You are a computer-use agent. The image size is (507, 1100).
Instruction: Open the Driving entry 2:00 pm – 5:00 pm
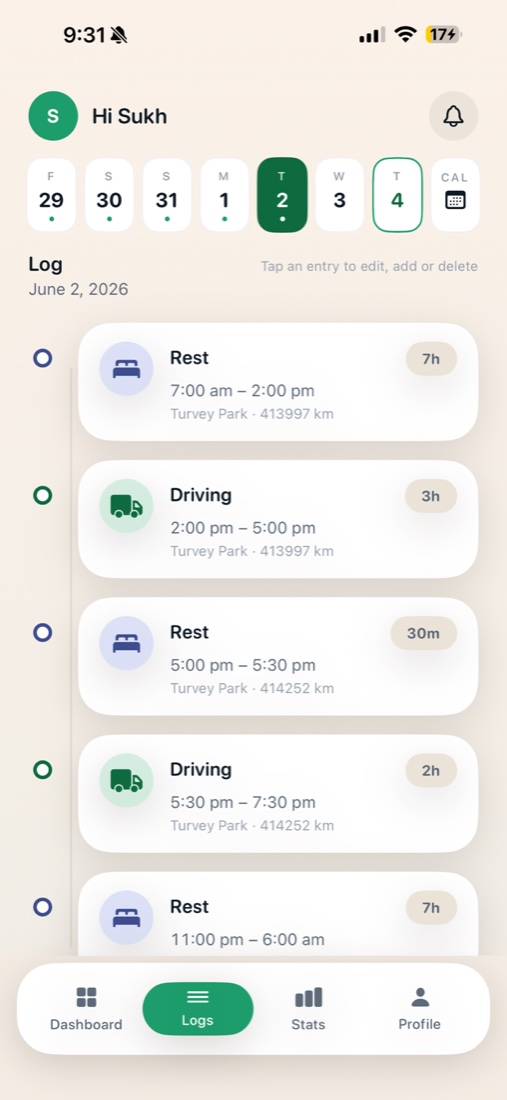(278, 519)
